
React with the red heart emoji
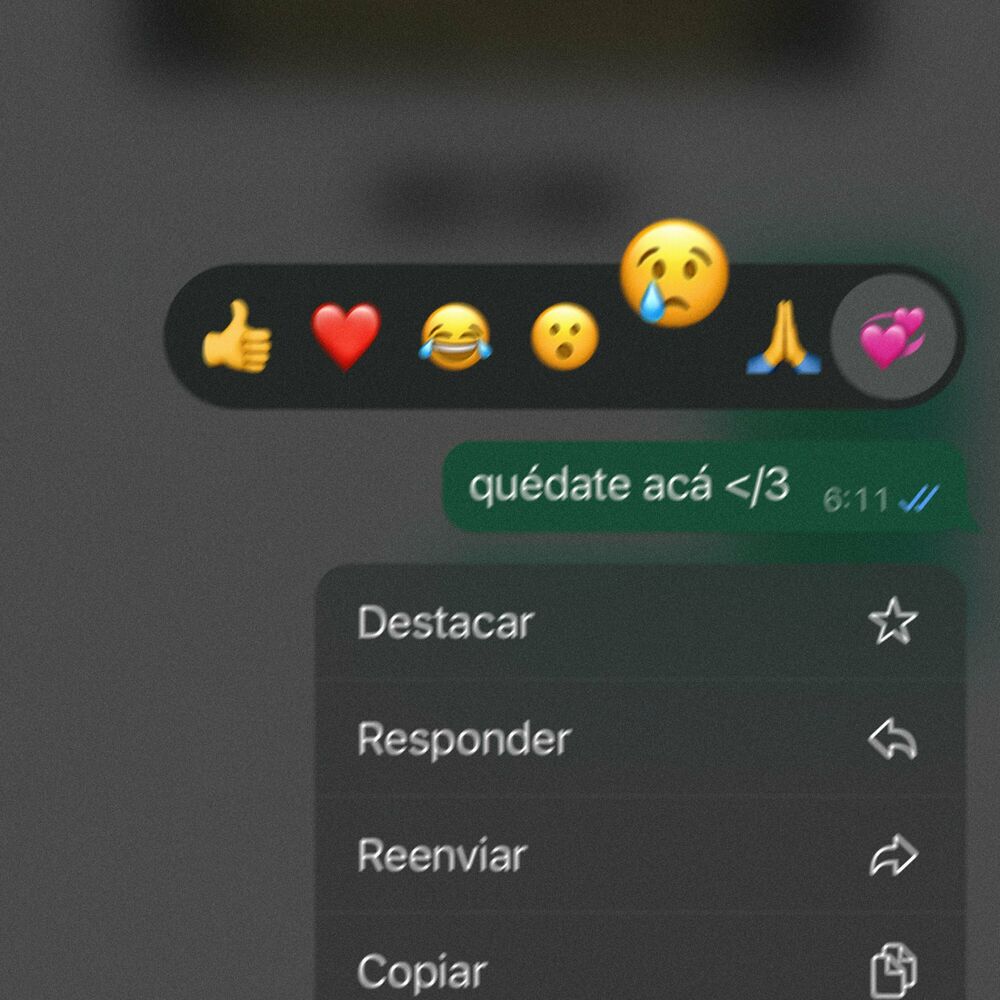(346, 337)
